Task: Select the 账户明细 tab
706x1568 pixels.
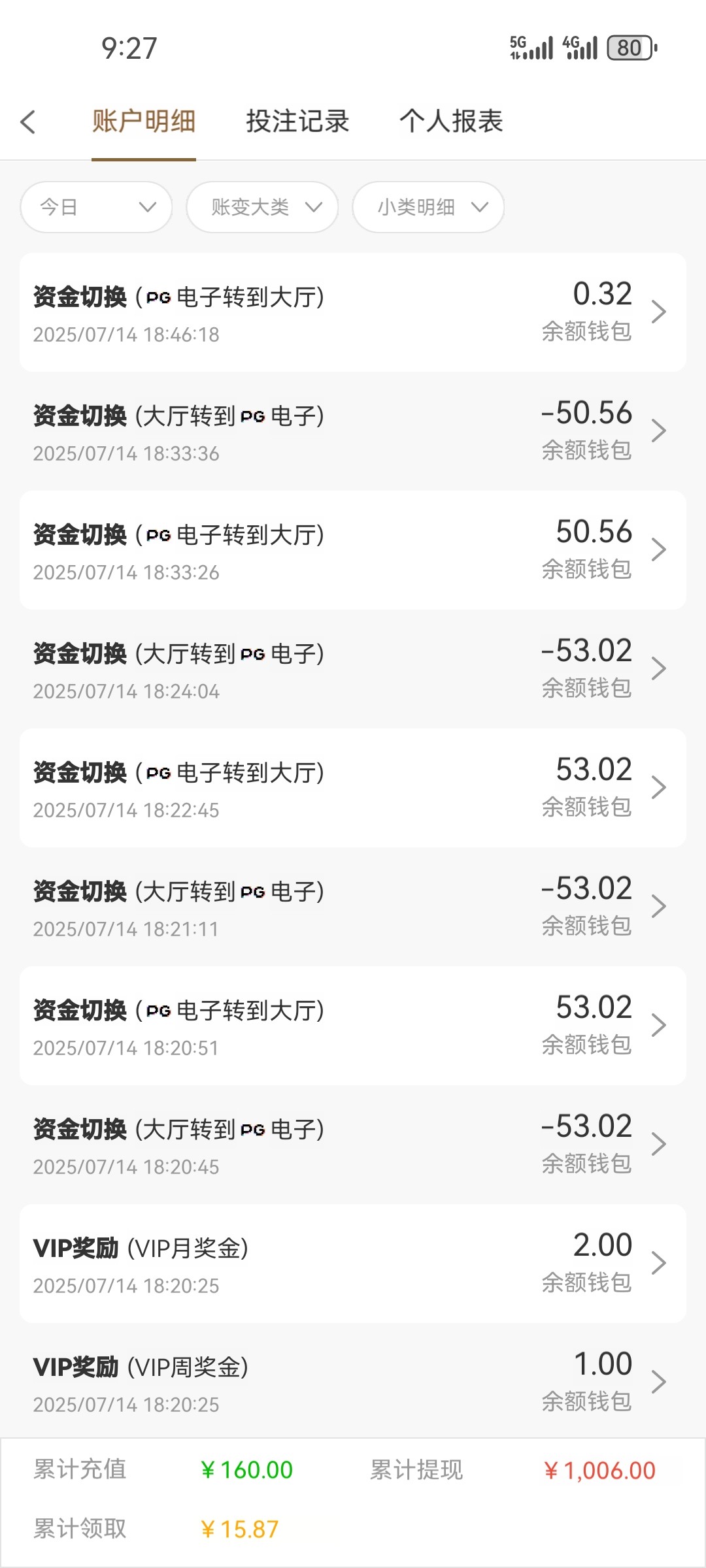Action: click(144, 122)
